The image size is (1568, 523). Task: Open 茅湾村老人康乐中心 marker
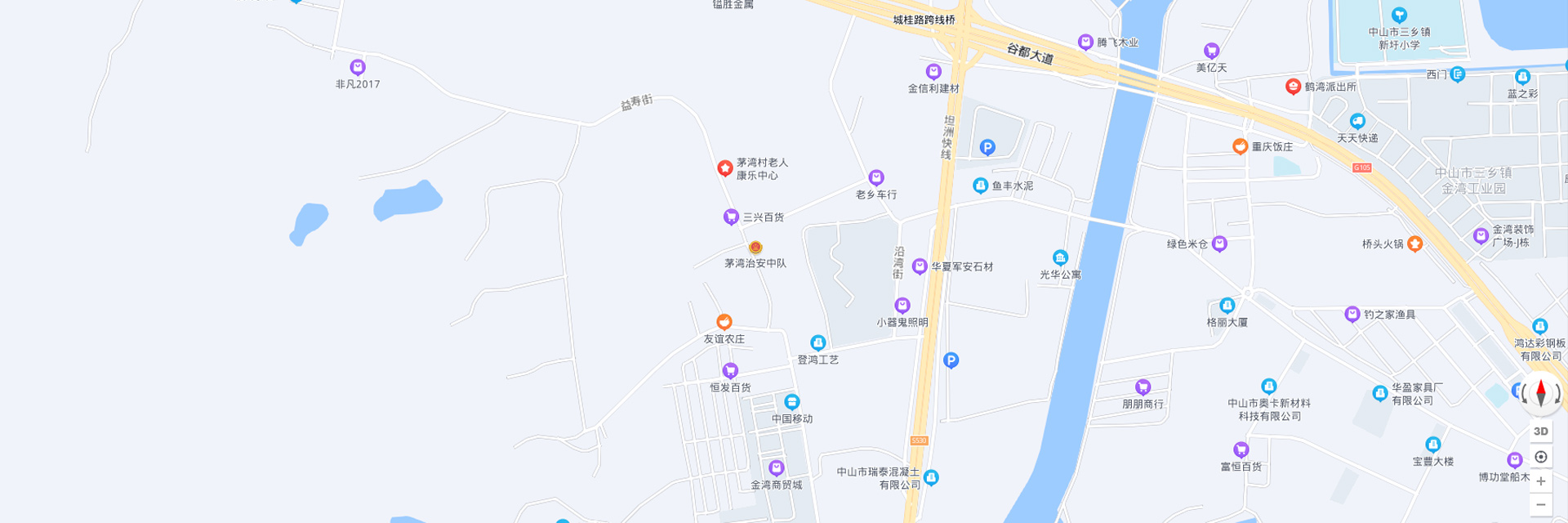(724, 168)
